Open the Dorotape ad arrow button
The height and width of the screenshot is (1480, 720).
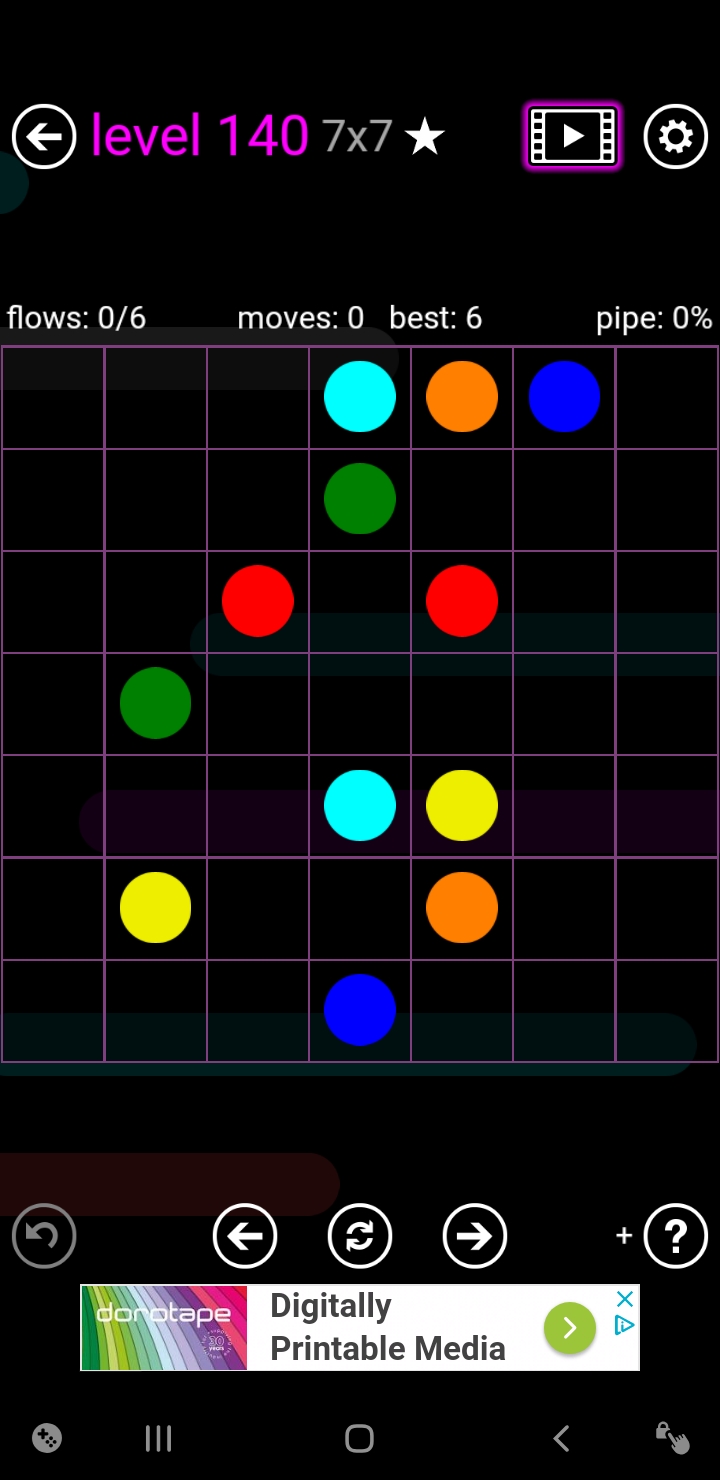[569, 1328]
